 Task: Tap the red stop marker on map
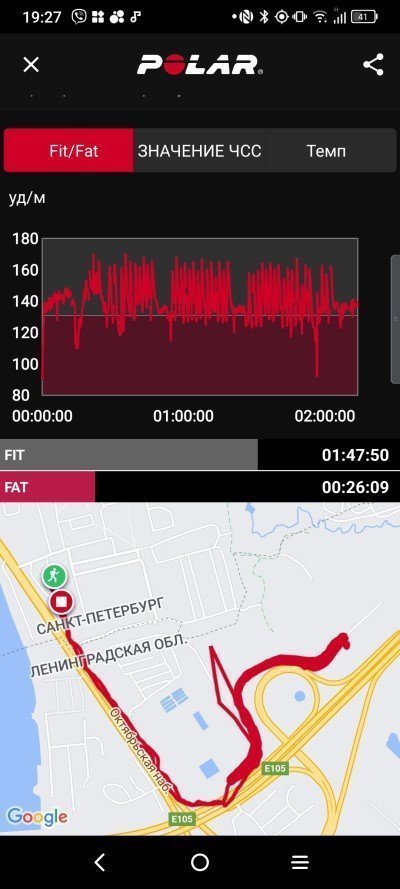tap(61, 602)
